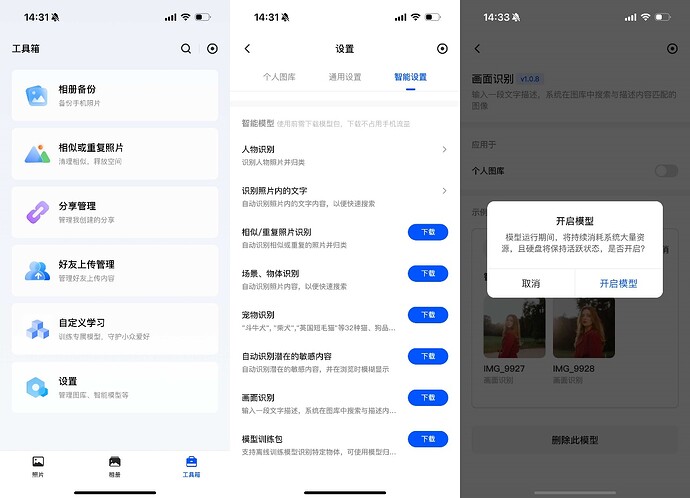Tap 取消 in the 开启模型 dialog
This screenshot has height=498, width=690.
point(530,283)
